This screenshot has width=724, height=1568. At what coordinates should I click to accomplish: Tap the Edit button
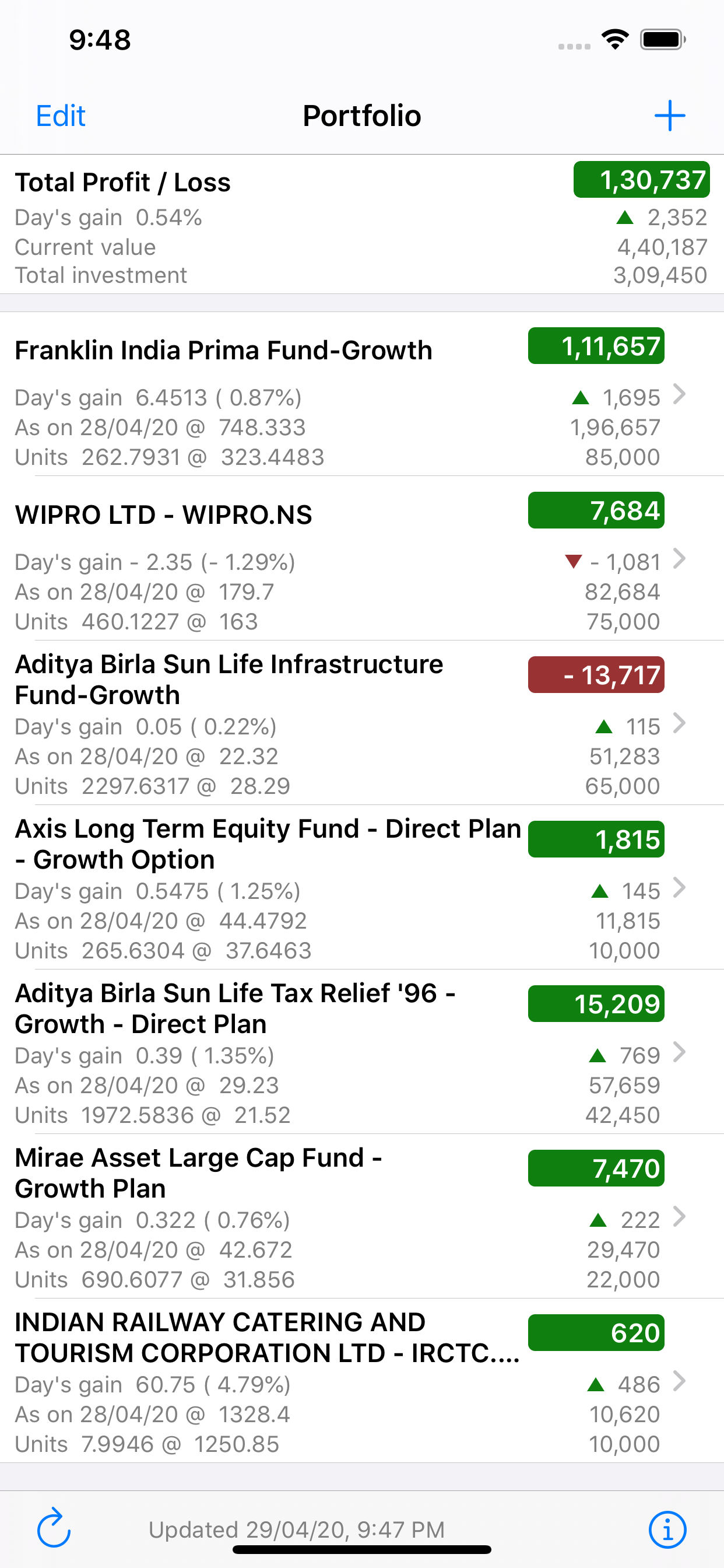(60, 115)
